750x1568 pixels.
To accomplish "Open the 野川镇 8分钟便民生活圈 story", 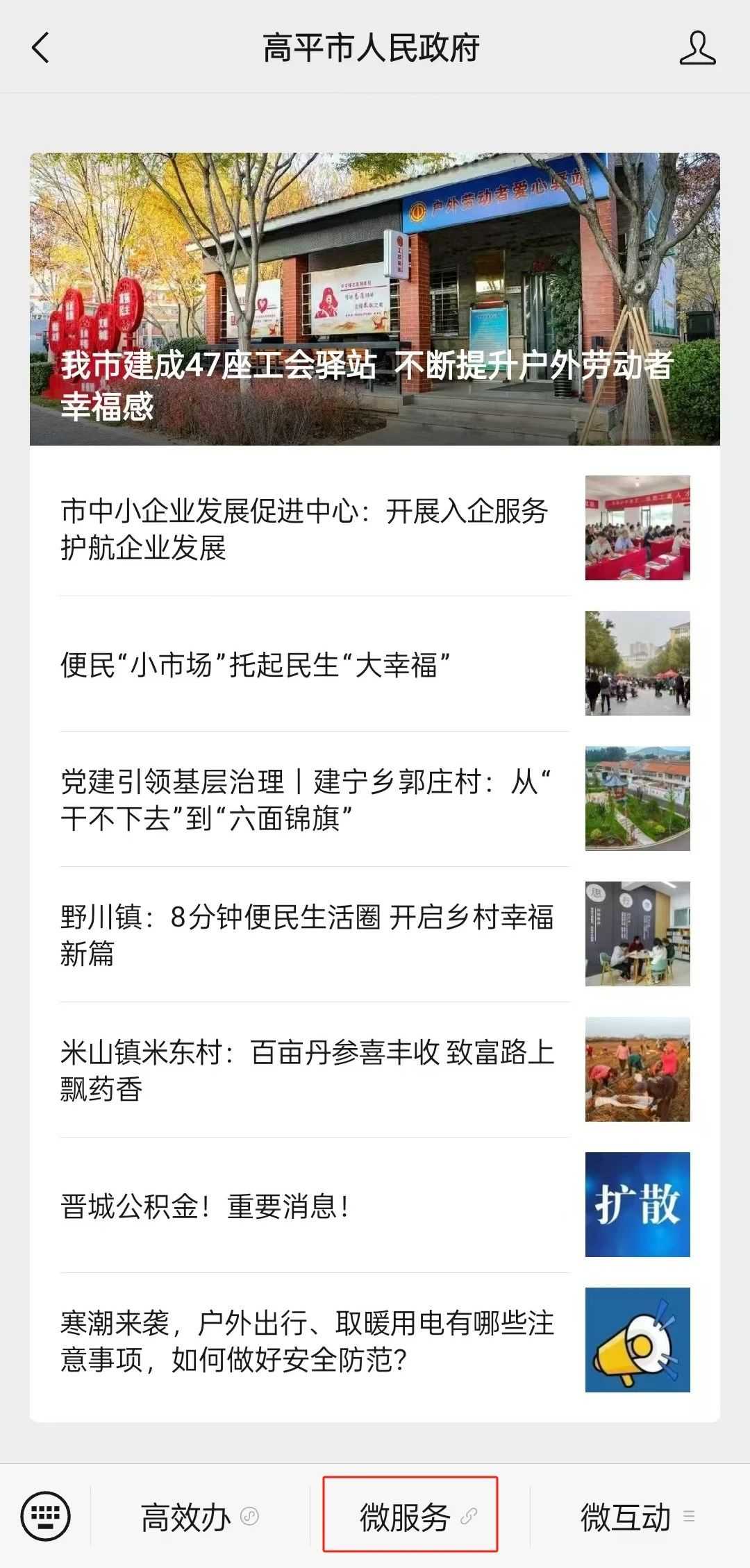I will [375, 934].
